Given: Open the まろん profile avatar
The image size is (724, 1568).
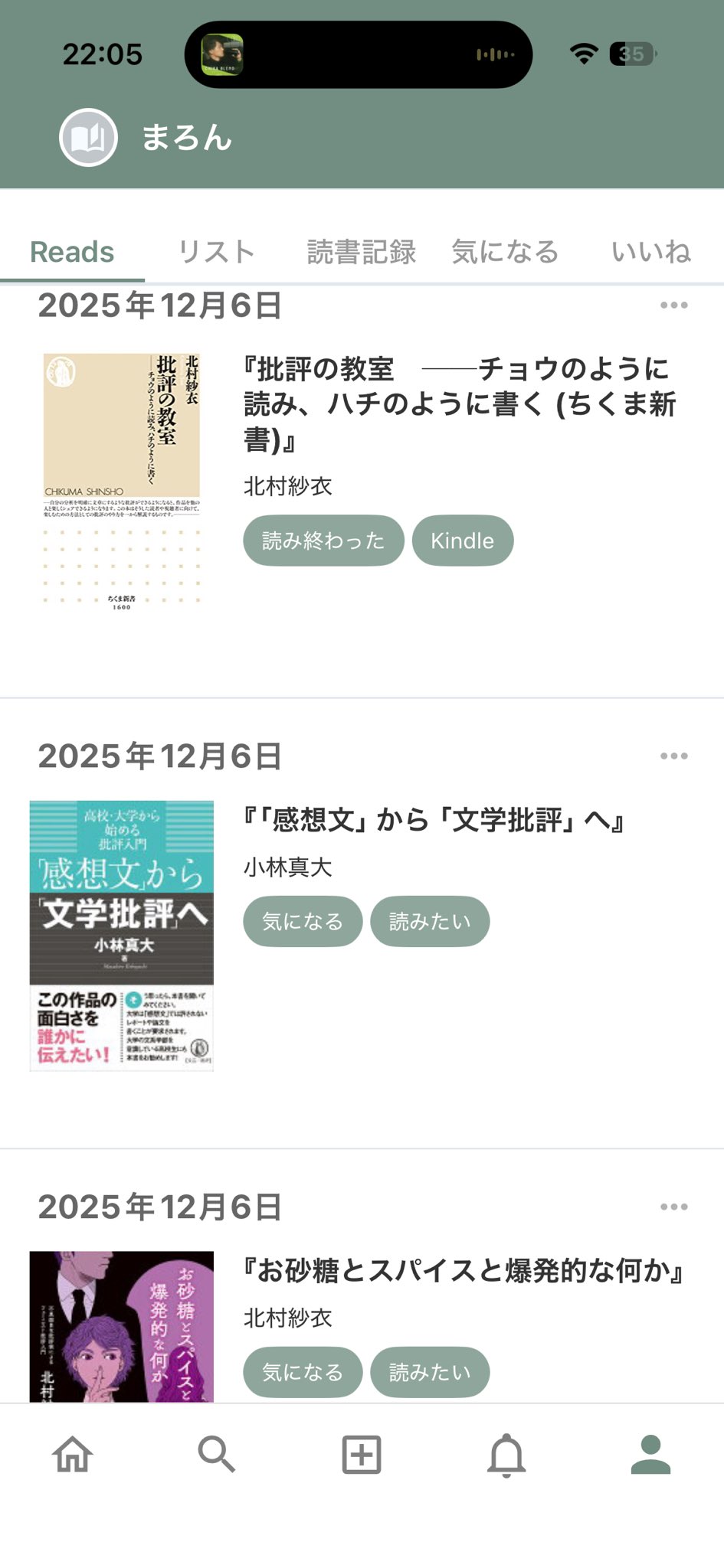Looking at the screenshot, I should pyautogui.click(x=88, y=138).
